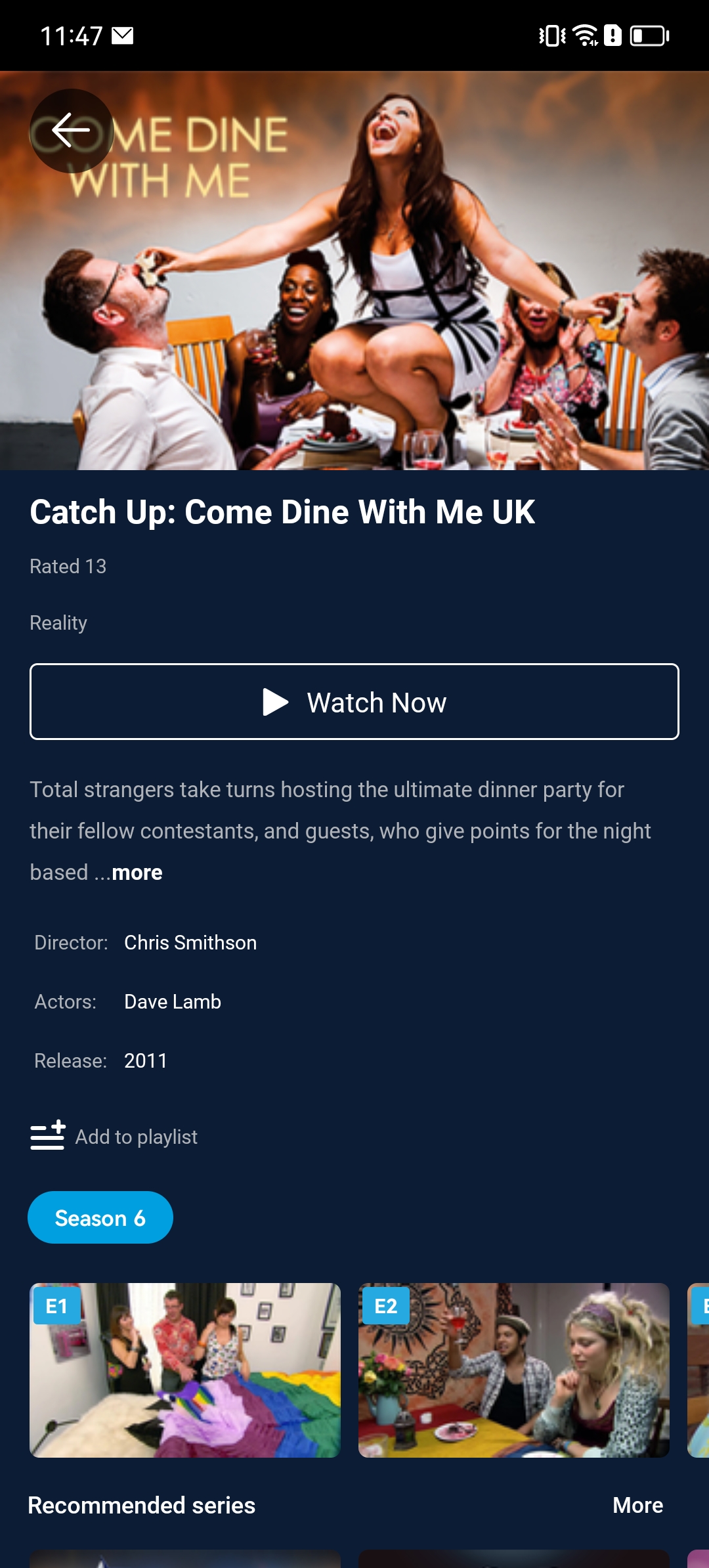View More recommended series
This screenshot has width=709, height=1568.
tap(637, 1505)
